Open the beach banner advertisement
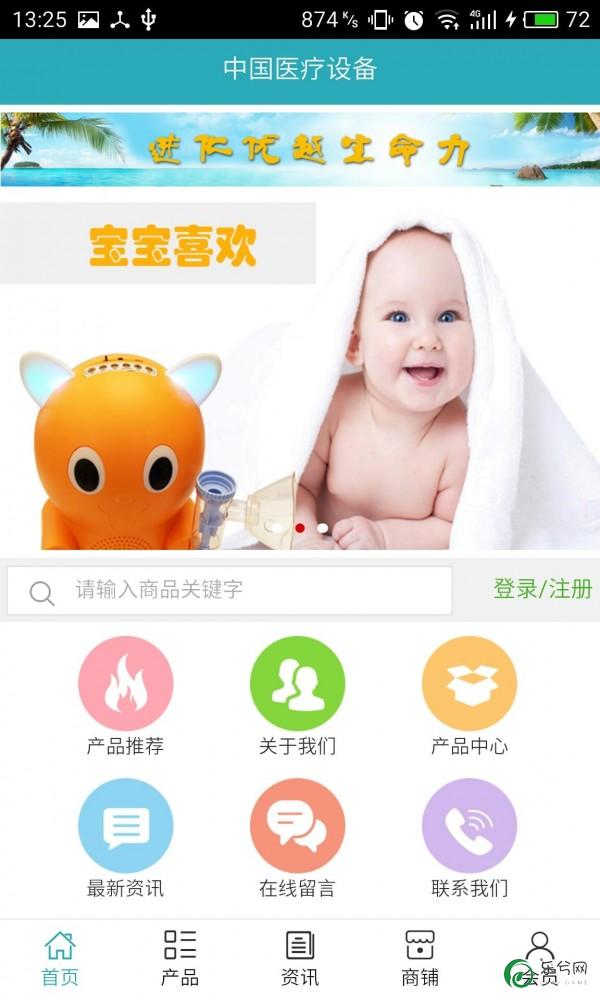Image resolution: width=600 pixels, height=1000 pixels. (x=300, y=148)
